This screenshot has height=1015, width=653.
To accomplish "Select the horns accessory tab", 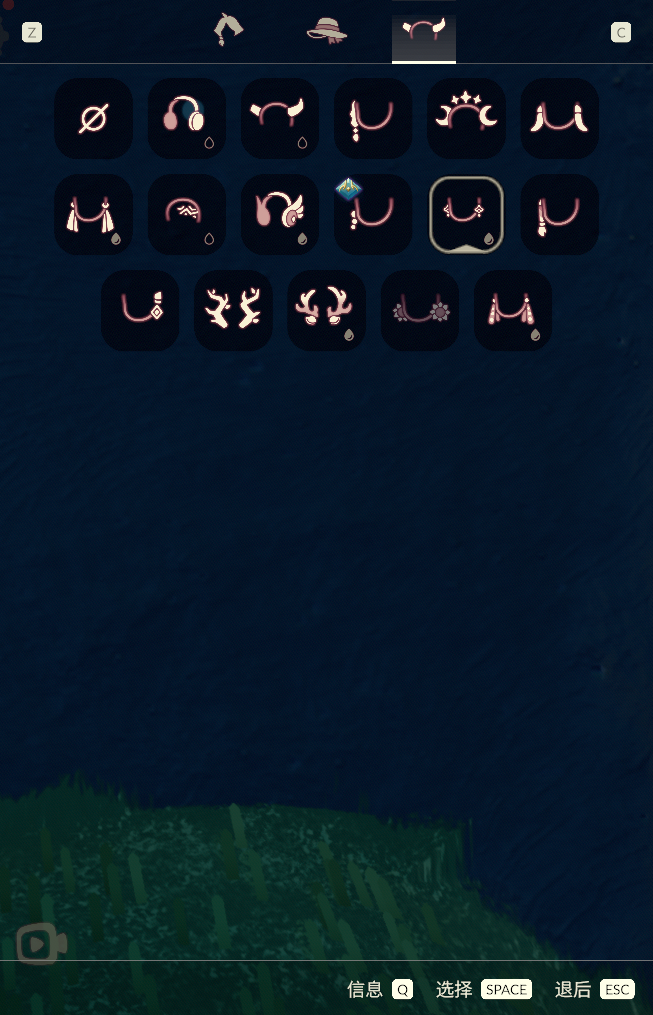I will click(423, 33).
